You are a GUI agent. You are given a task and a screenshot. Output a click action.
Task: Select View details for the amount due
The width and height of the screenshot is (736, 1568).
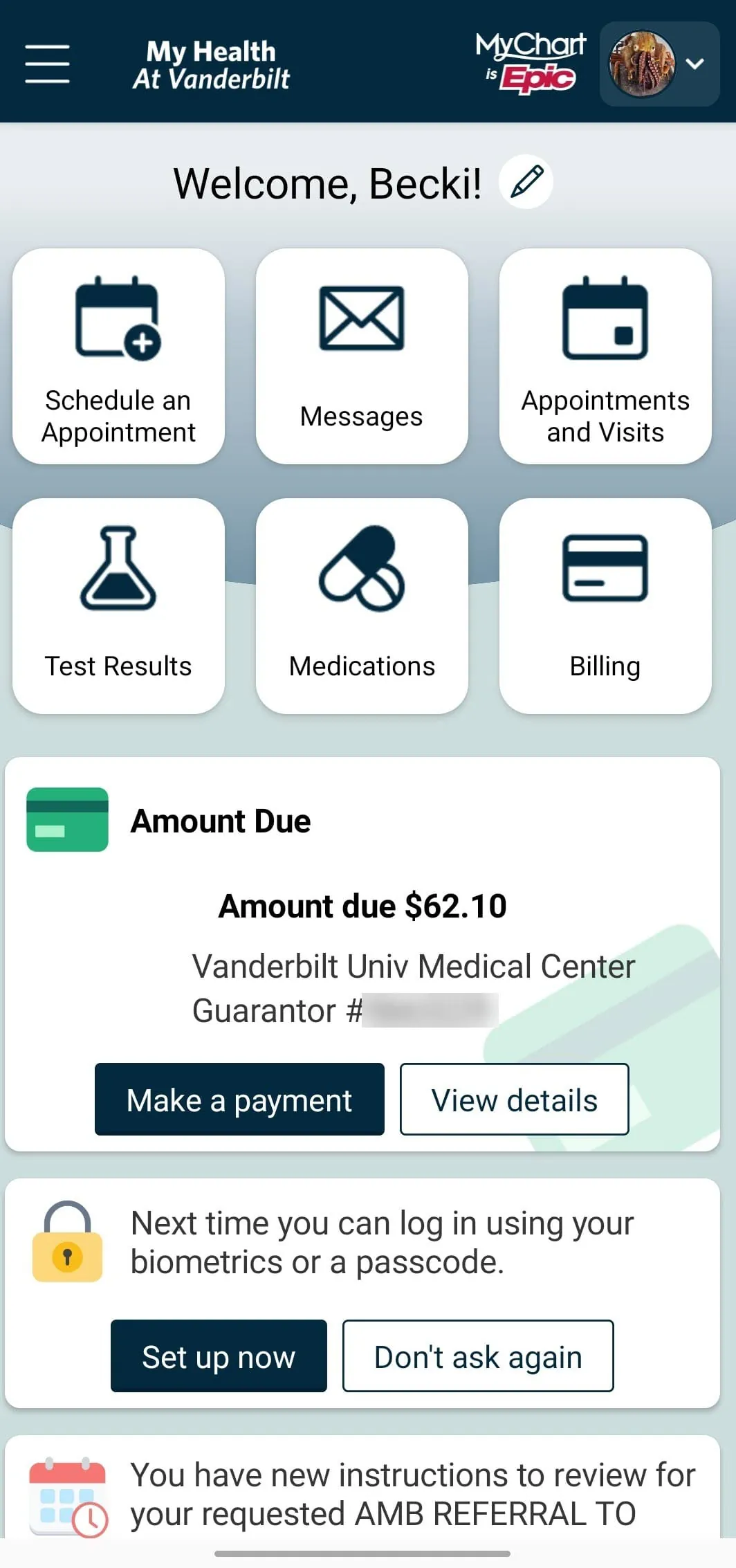513,1100
